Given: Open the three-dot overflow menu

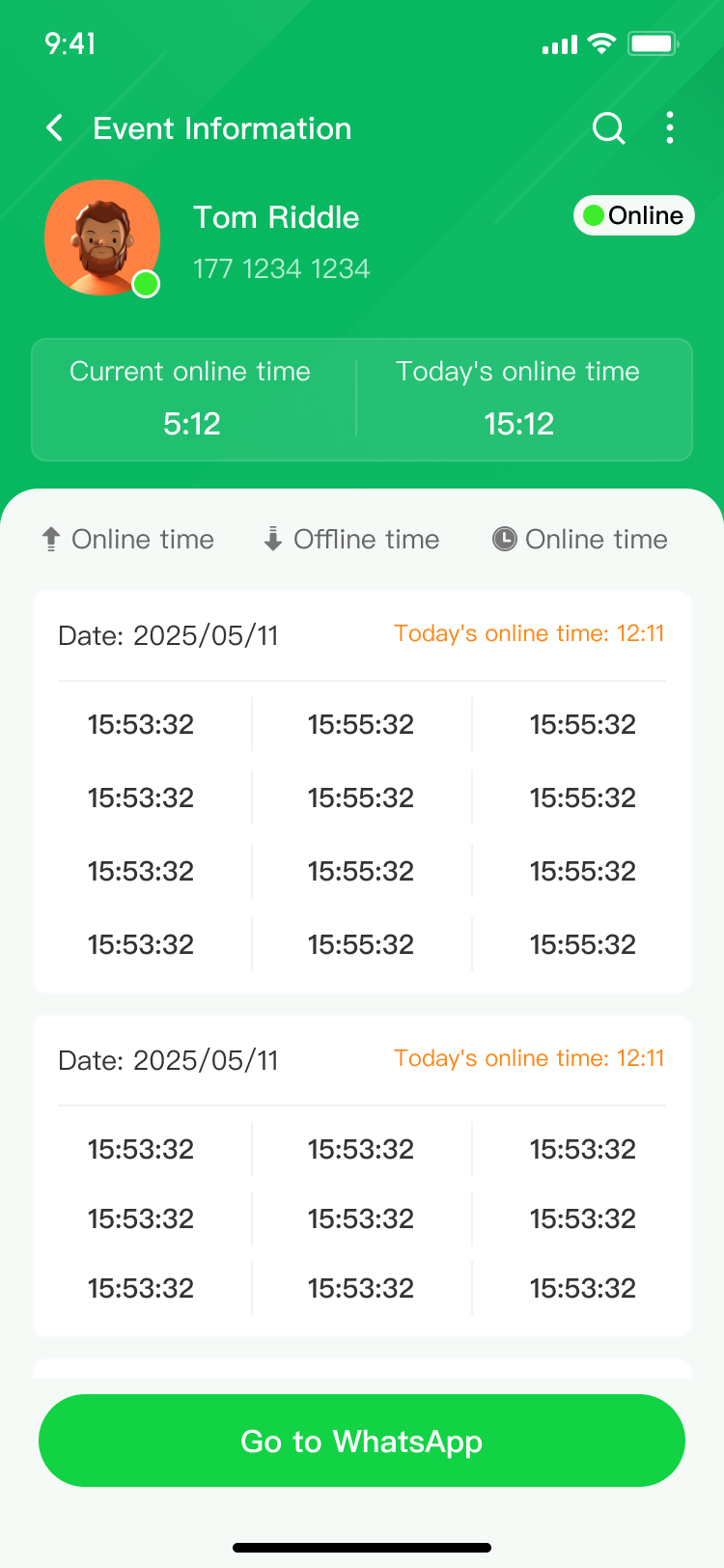Looking at the screenshot, I should pos(670,128).
